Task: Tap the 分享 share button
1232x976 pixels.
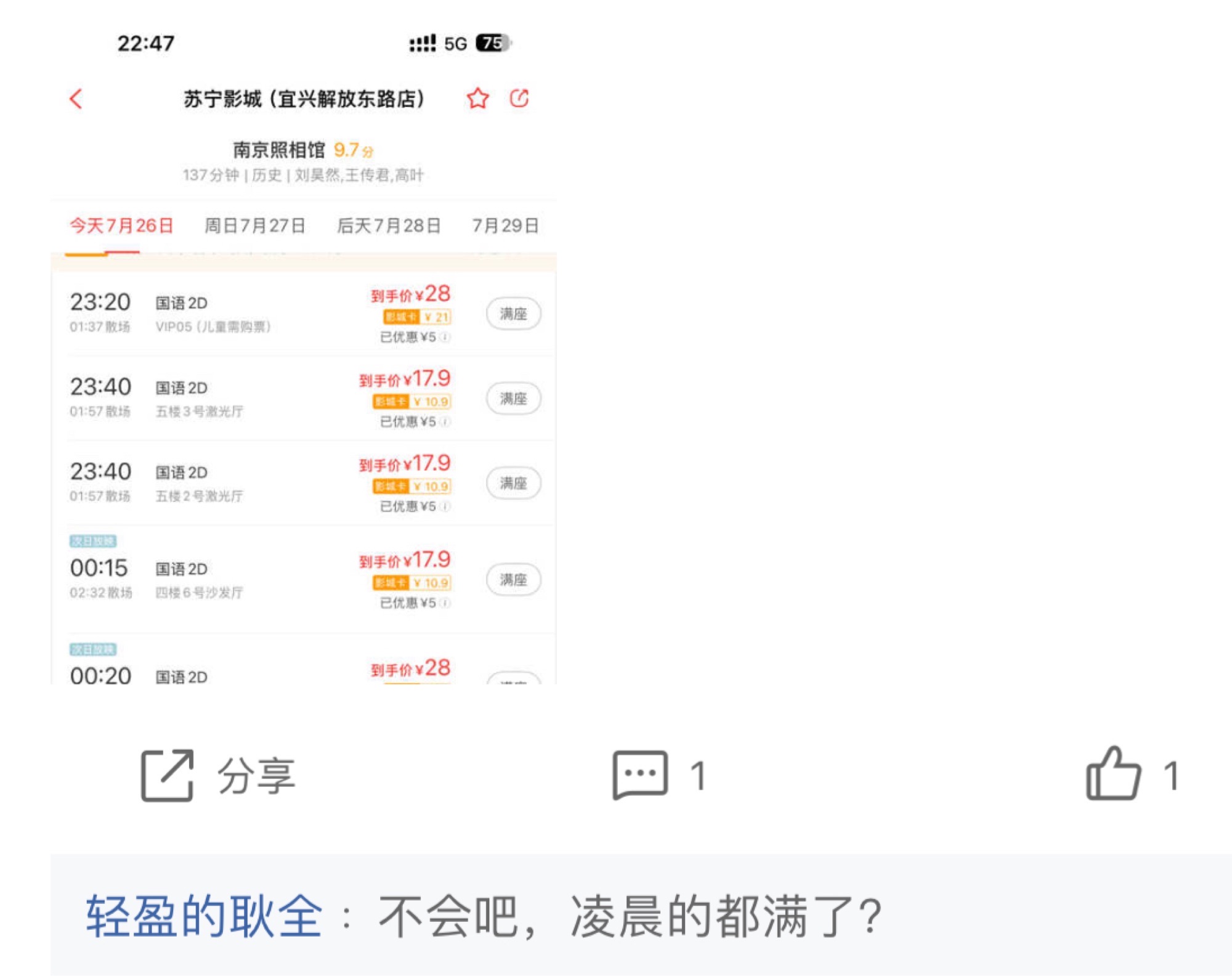Action: pyautogui.click(x=218, y=775)
